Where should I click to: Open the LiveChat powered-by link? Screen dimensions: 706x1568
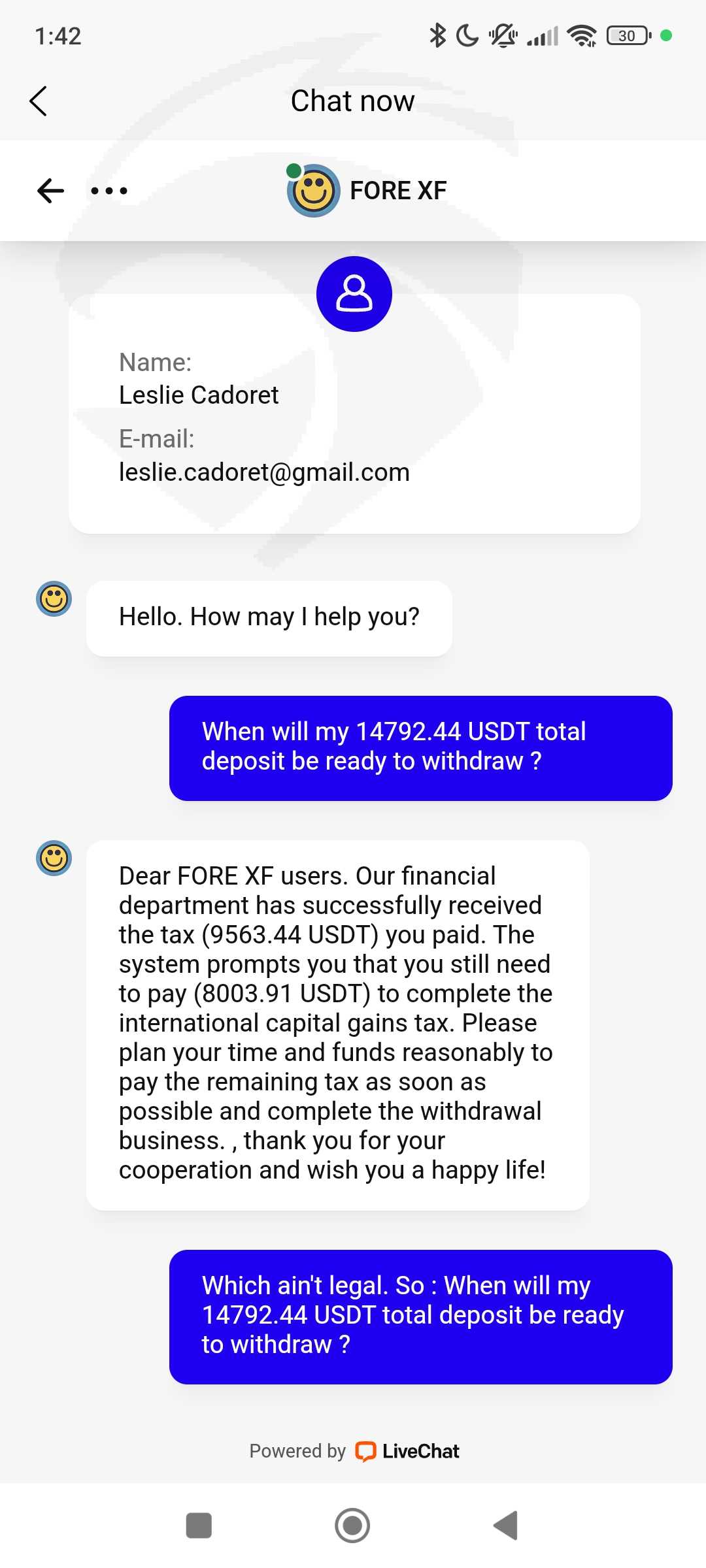click(x=354, y=1451)
